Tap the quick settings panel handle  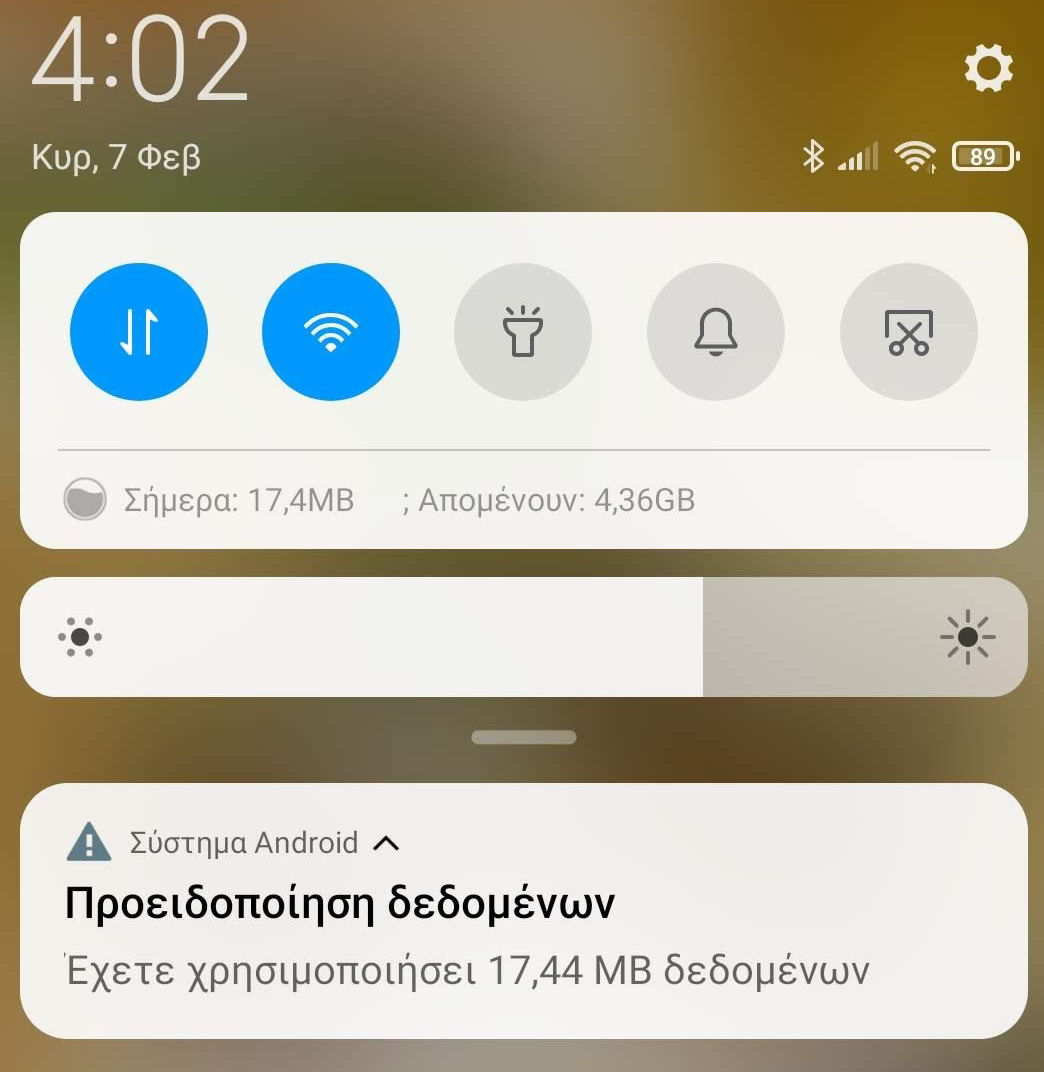point(524,737)
